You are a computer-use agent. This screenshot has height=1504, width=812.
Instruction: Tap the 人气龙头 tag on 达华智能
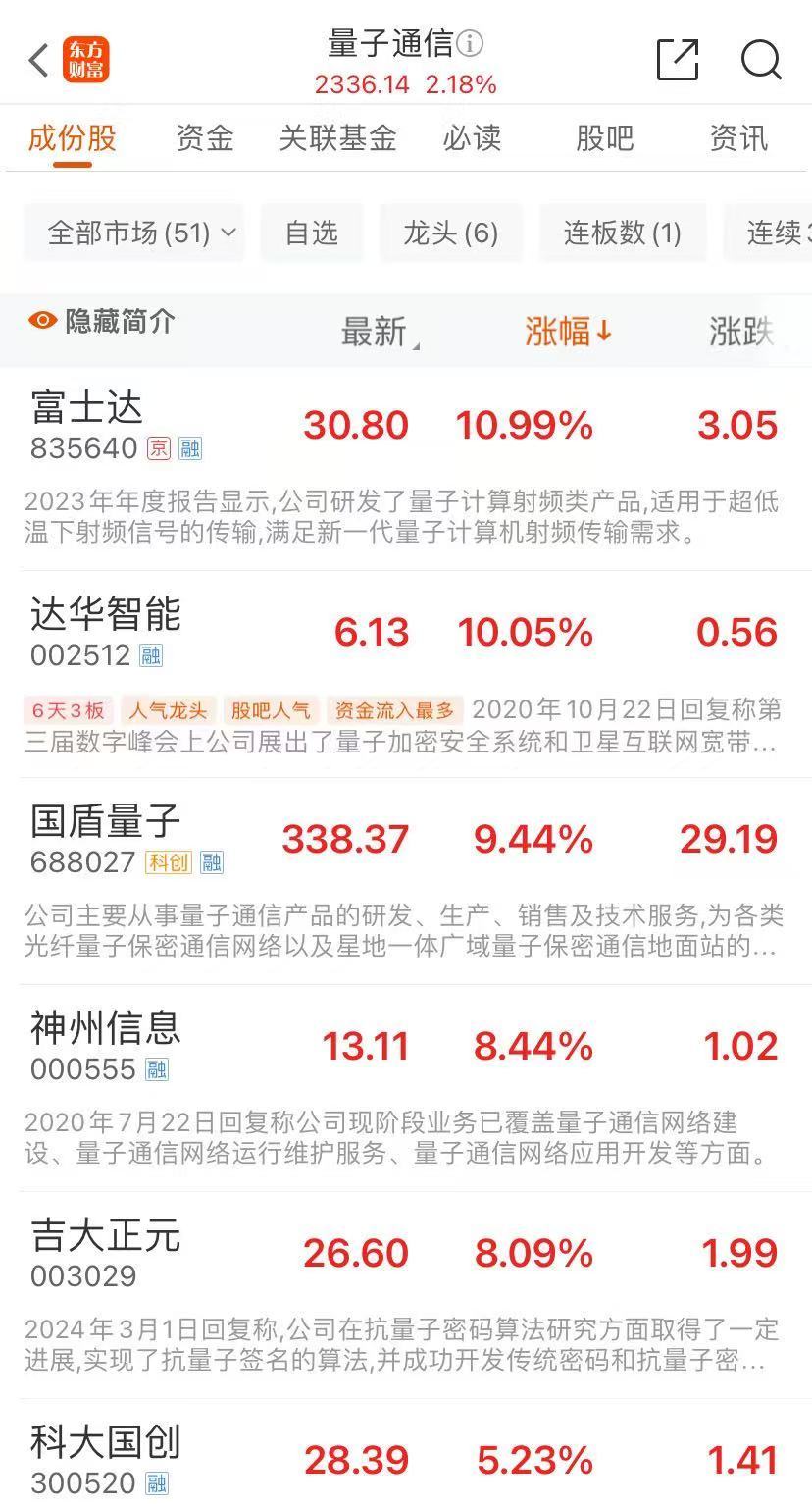point(167,709)
